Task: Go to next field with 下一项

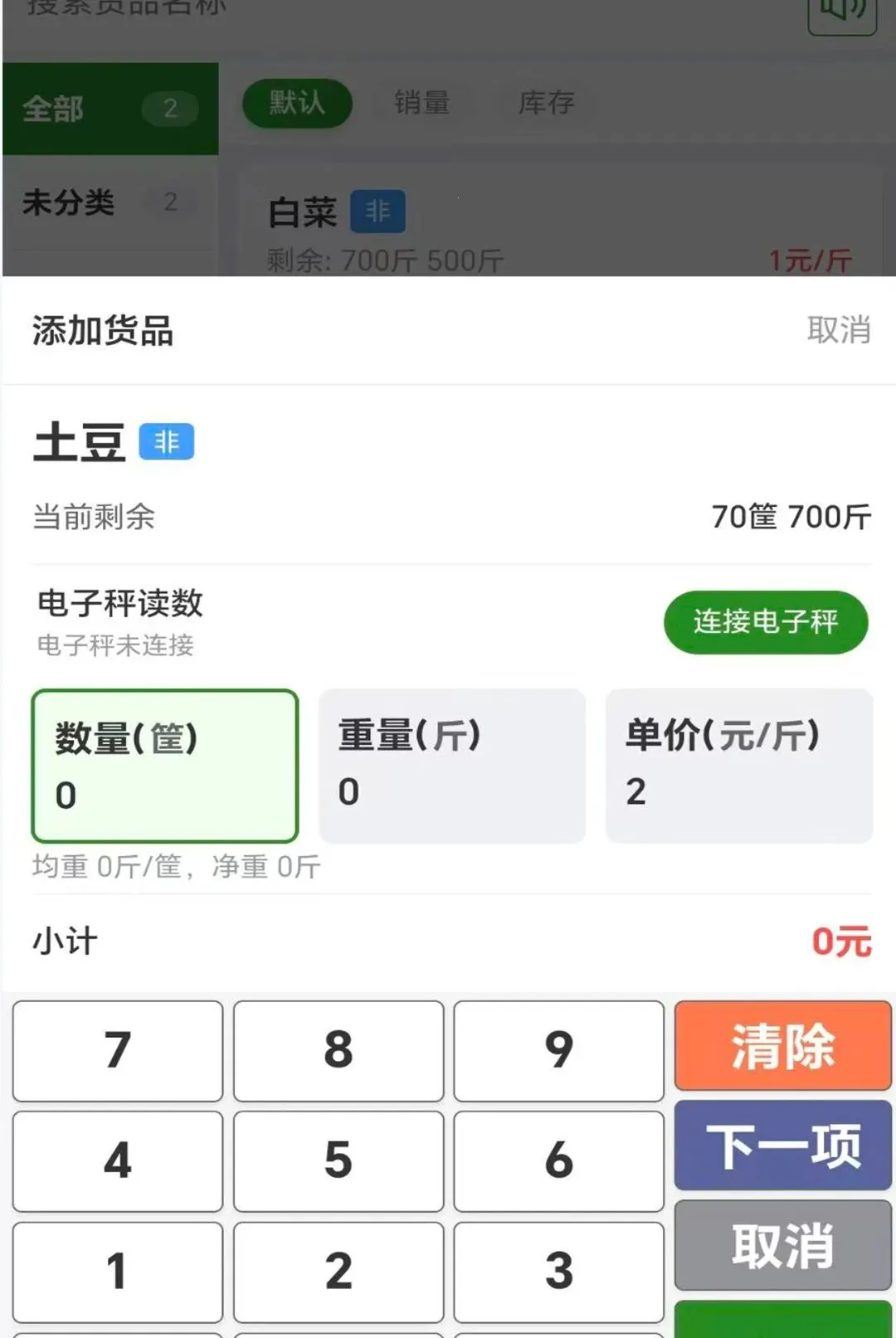Action: tap(783, 1146)
